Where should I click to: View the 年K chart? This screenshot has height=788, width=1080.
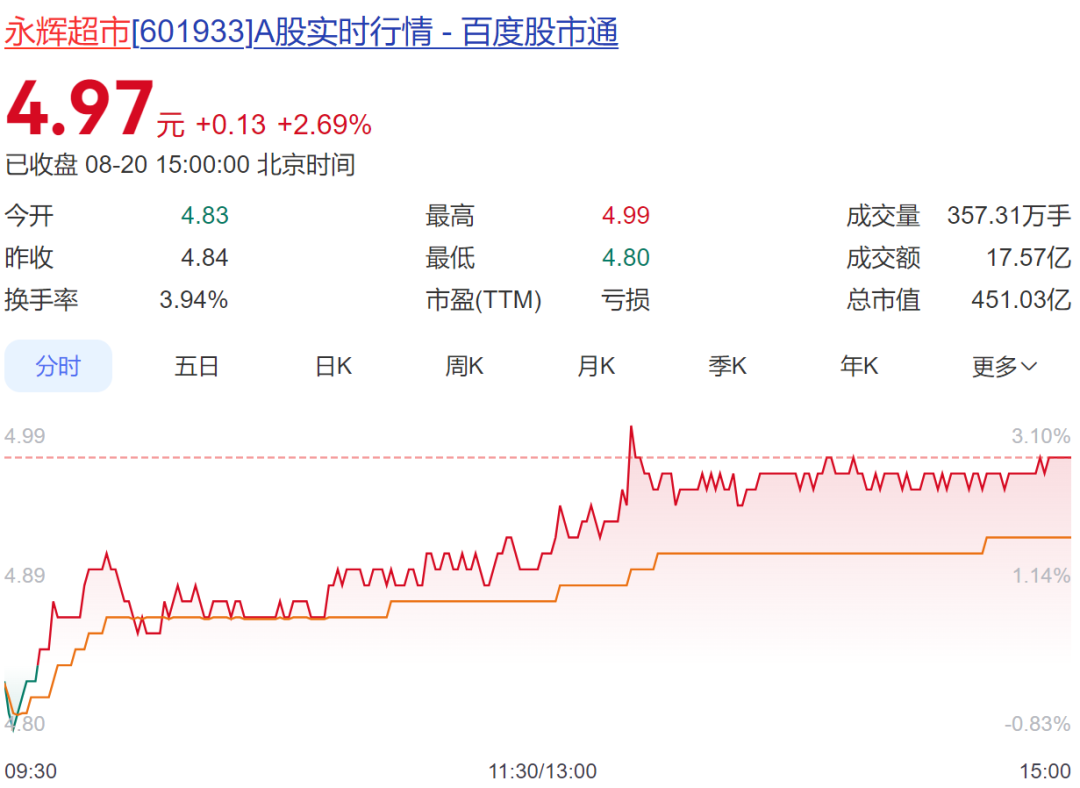tap(859, 366)
